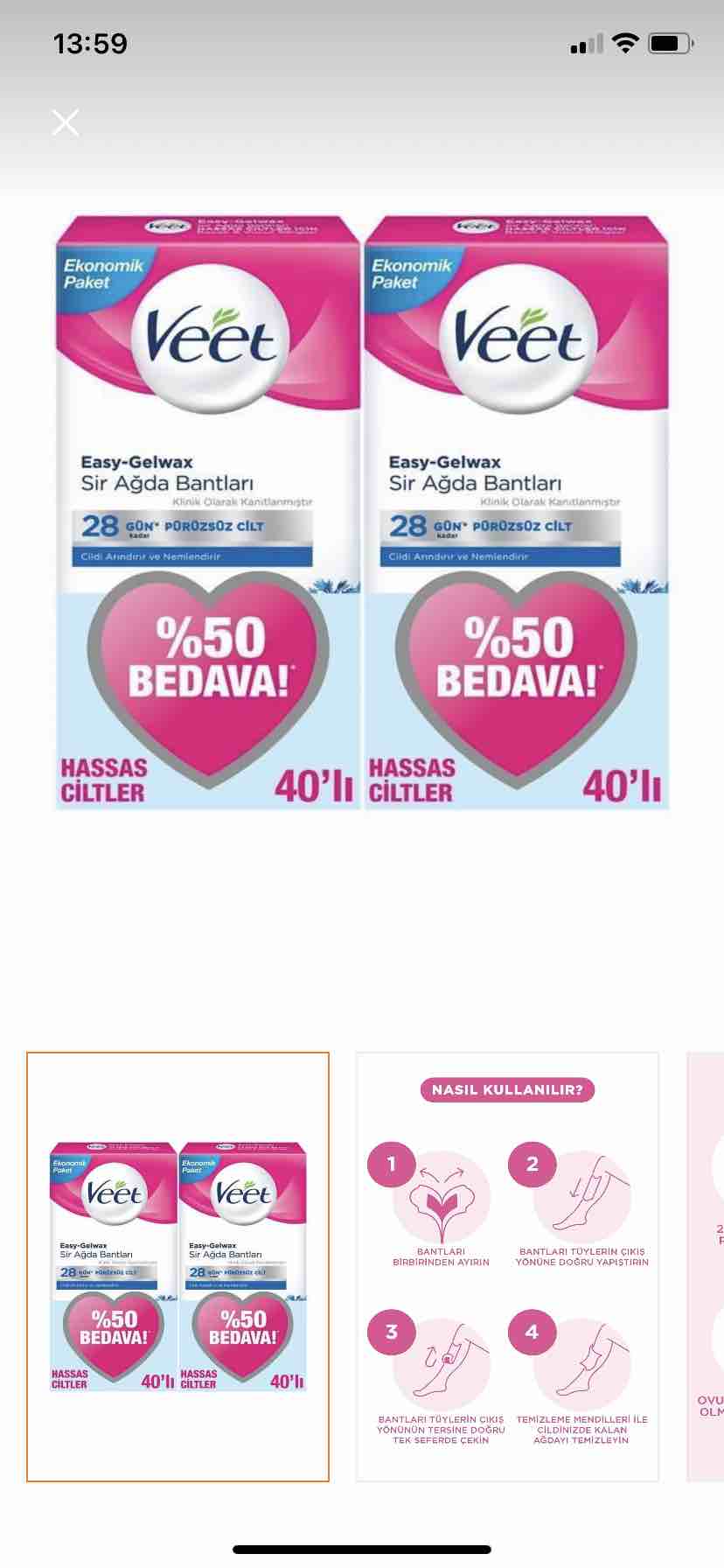Close the image viewer
The width and height of the screenshot is (724, 1568).
(66, 122)
